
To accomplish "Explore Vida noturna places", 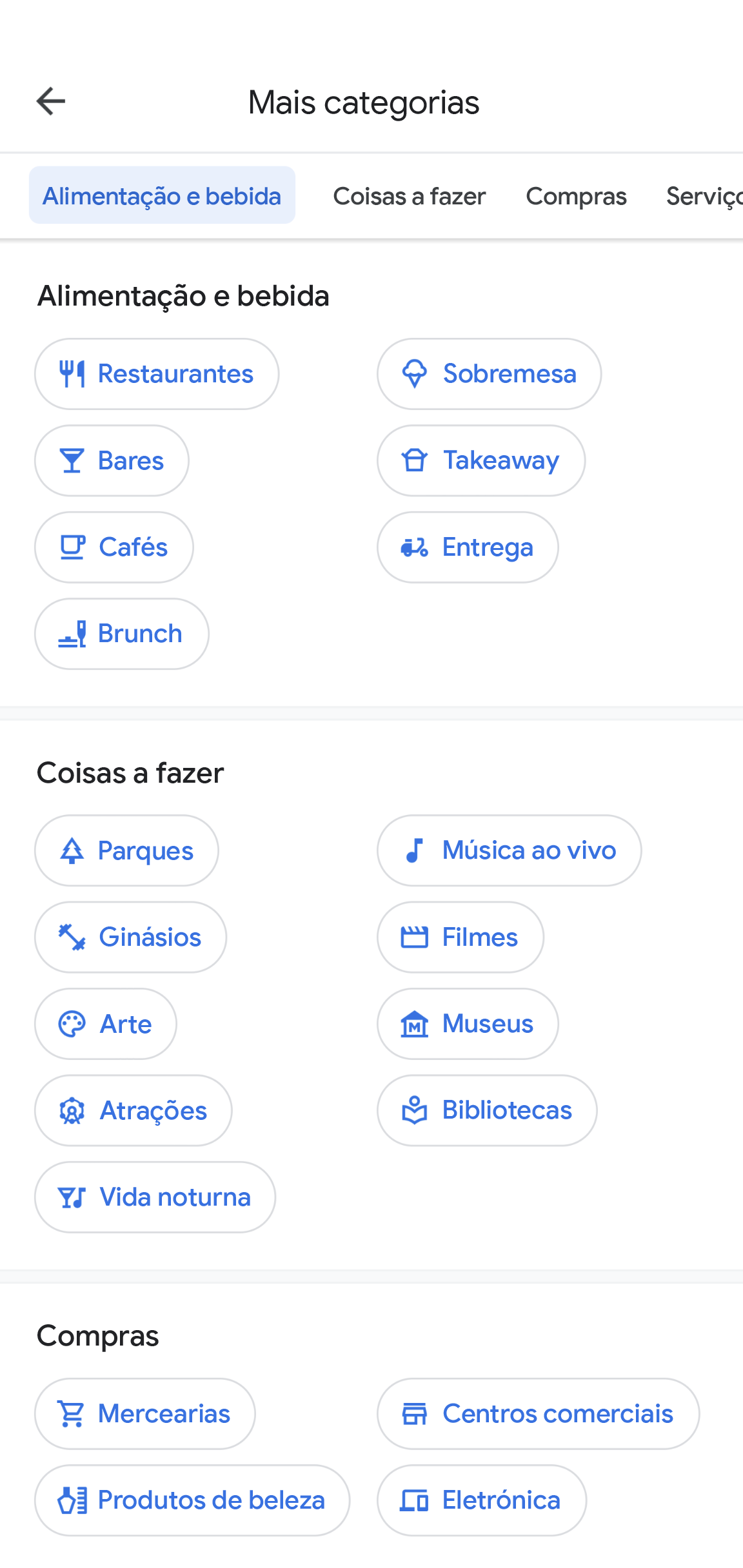I will (155, 1197).
